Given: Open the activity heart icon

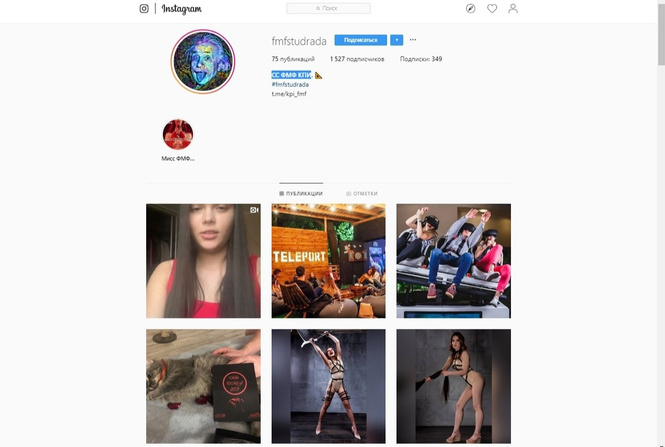Looking at the screenshot, I should [492, 8].
